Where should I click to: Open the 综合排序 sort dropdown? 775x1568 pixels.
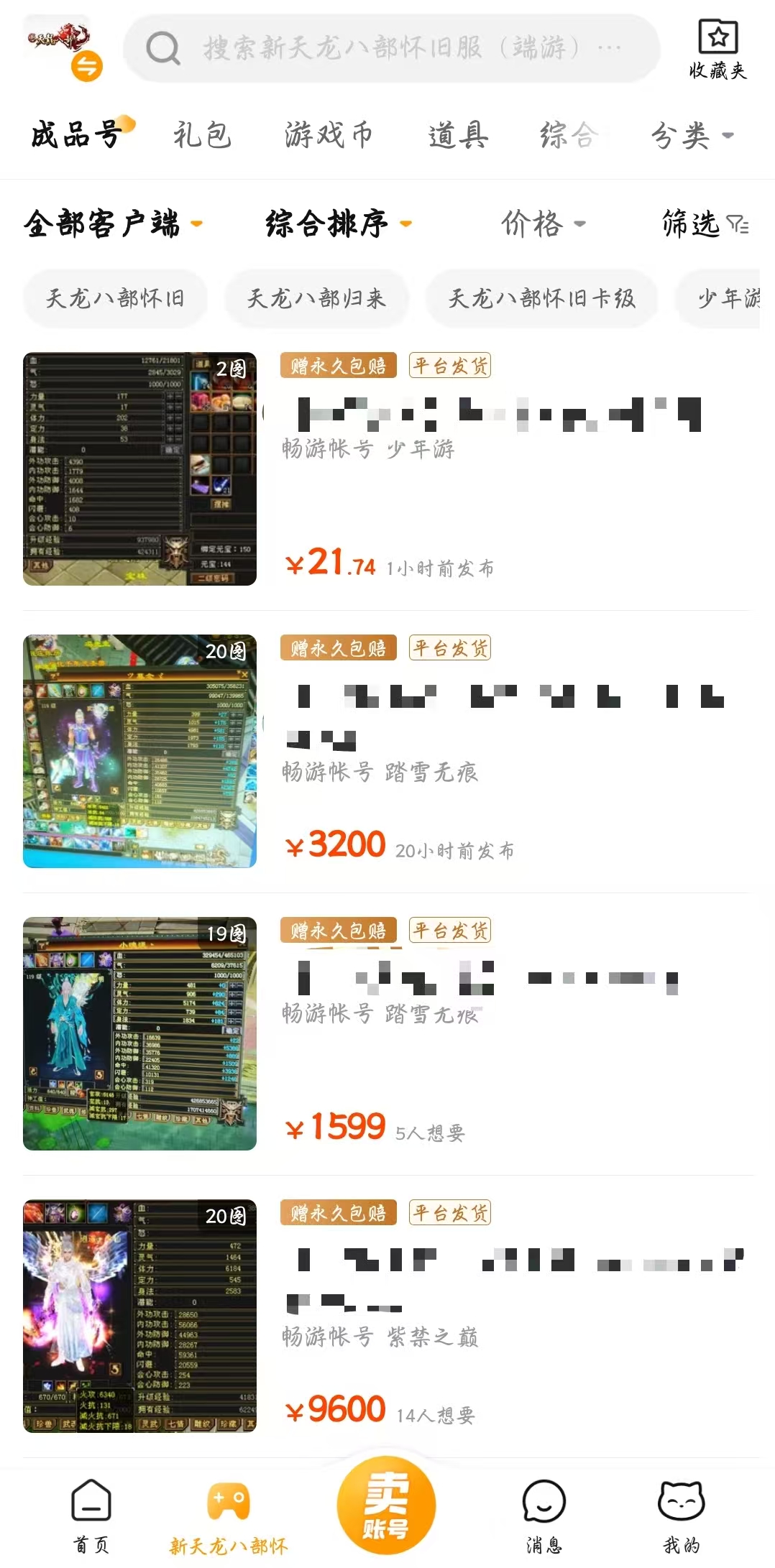click(338, 223)
